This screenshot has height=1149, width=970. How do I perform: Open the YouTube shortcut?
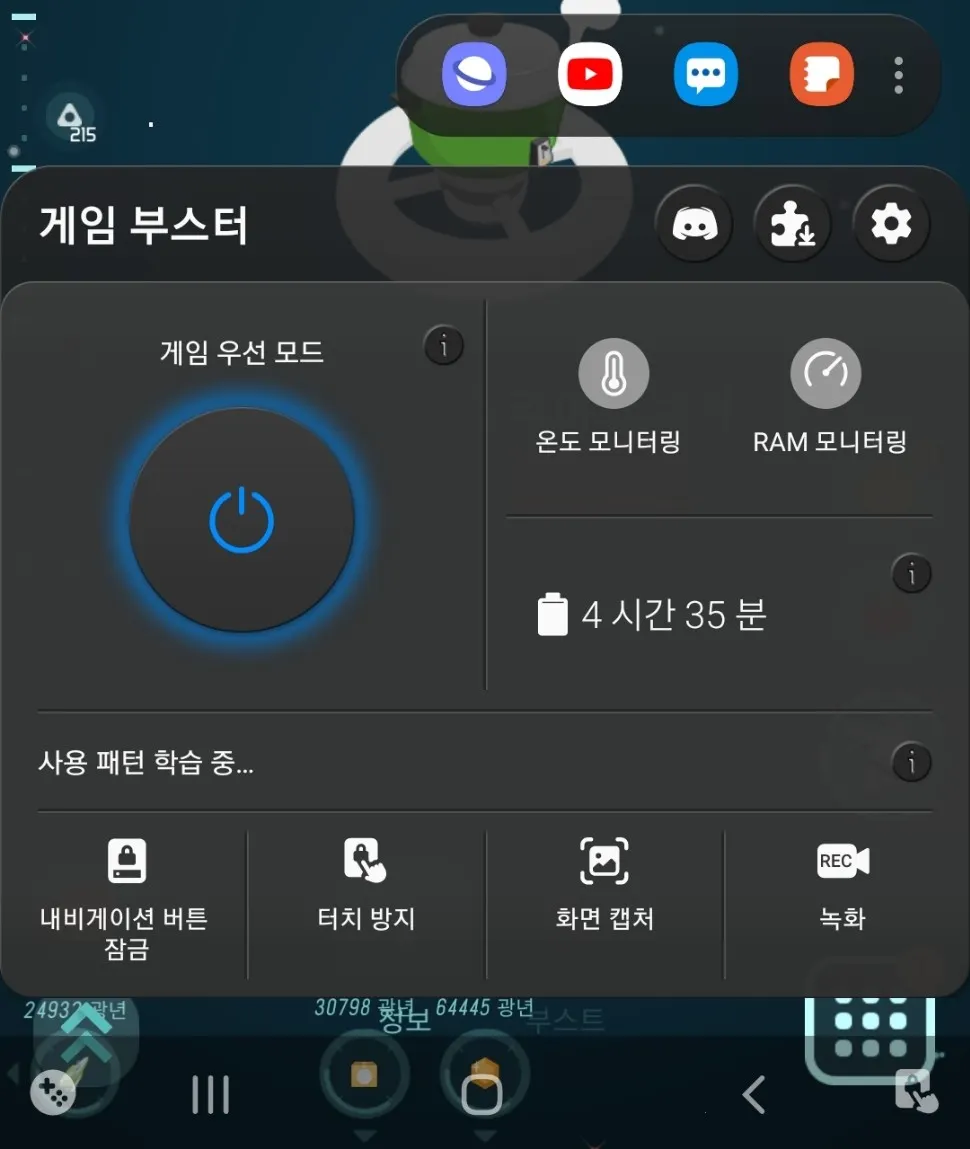(x=590, y=75)
